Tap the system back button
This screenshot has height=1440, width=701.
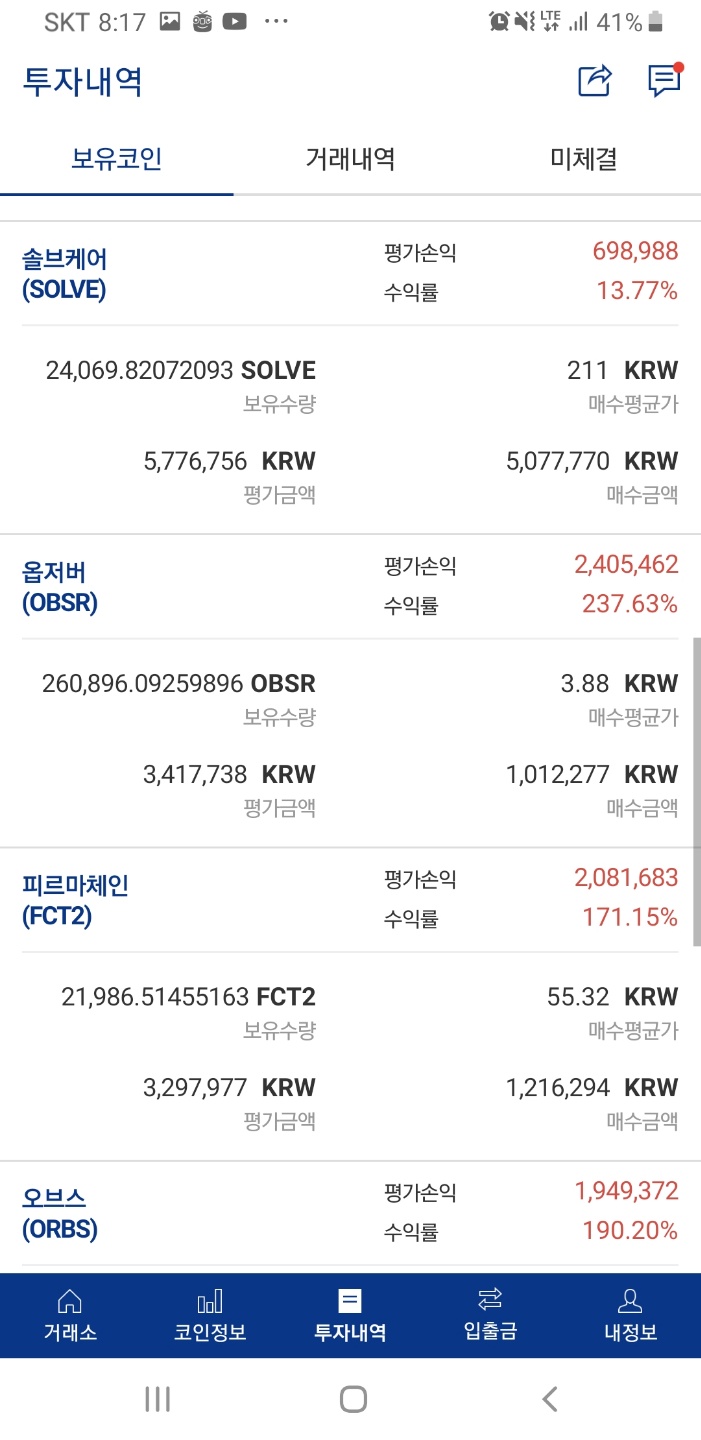point(548,1398)
